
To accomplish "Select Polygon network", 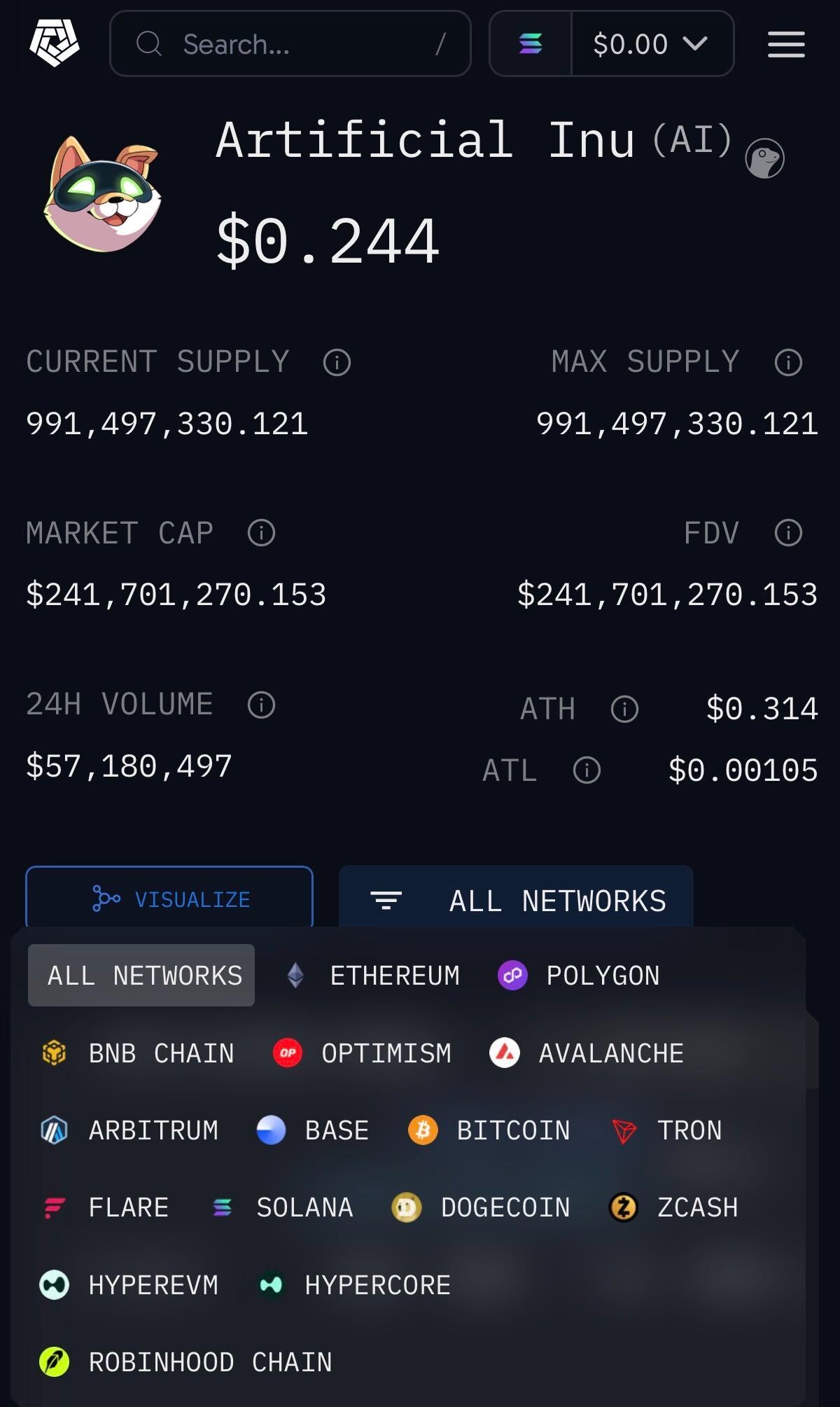I will (x=579, y=976).
